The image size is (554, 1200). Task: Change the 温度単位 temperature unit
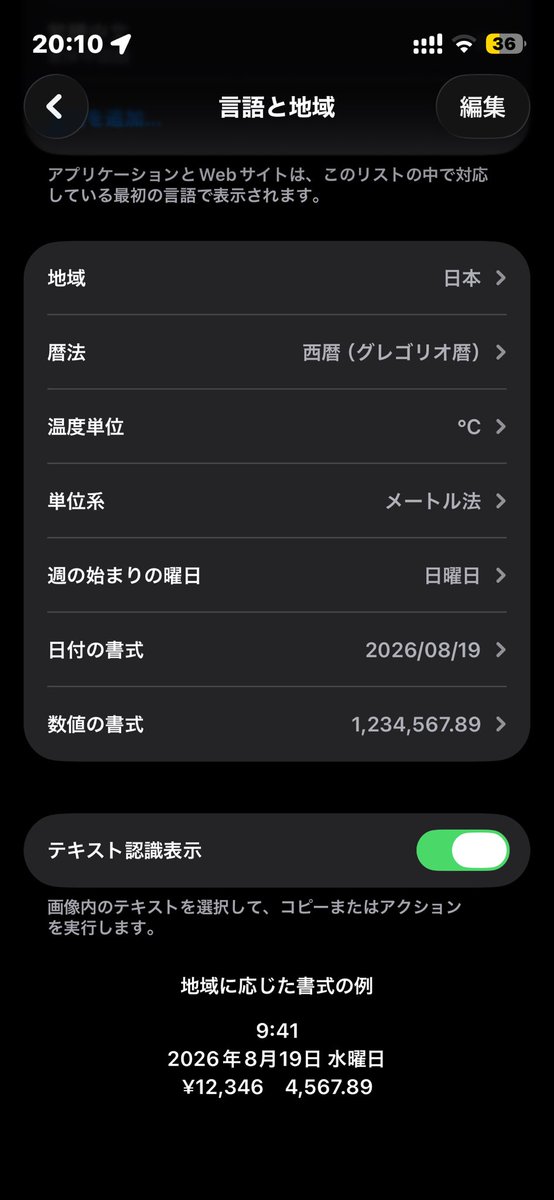tap(277, 426)
